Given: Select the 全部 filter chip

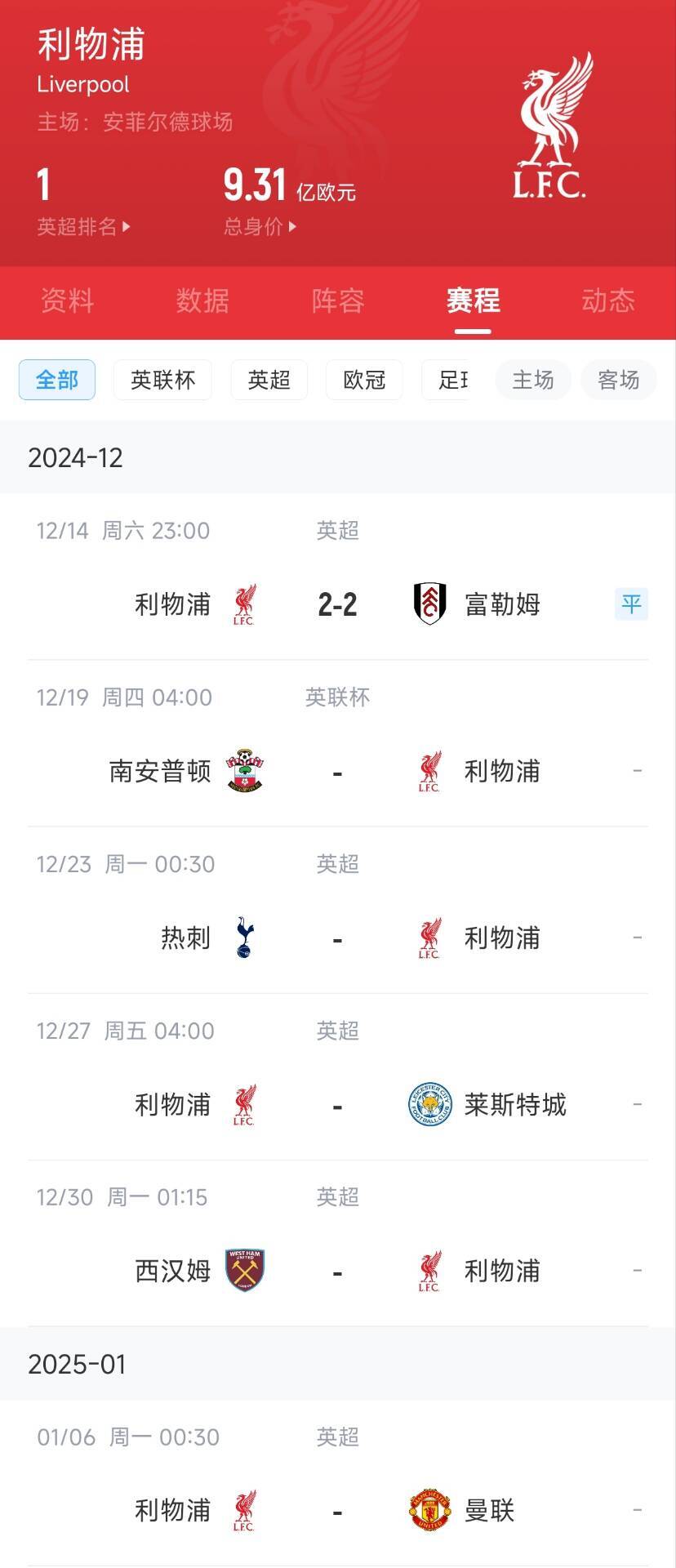Looking at the screenshot, I should point(57,380).
